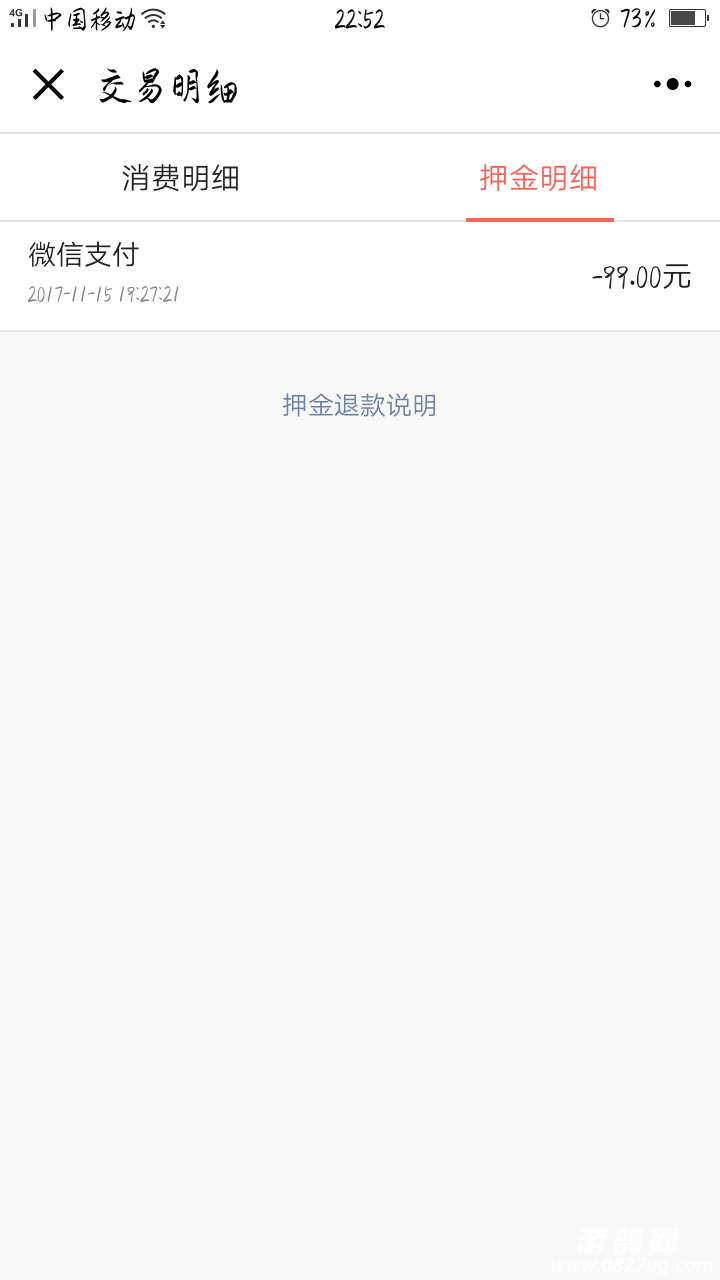720x1280 pixels.
Task: Open the three-dot overflow menu
Action: click(x=672, y=85)
